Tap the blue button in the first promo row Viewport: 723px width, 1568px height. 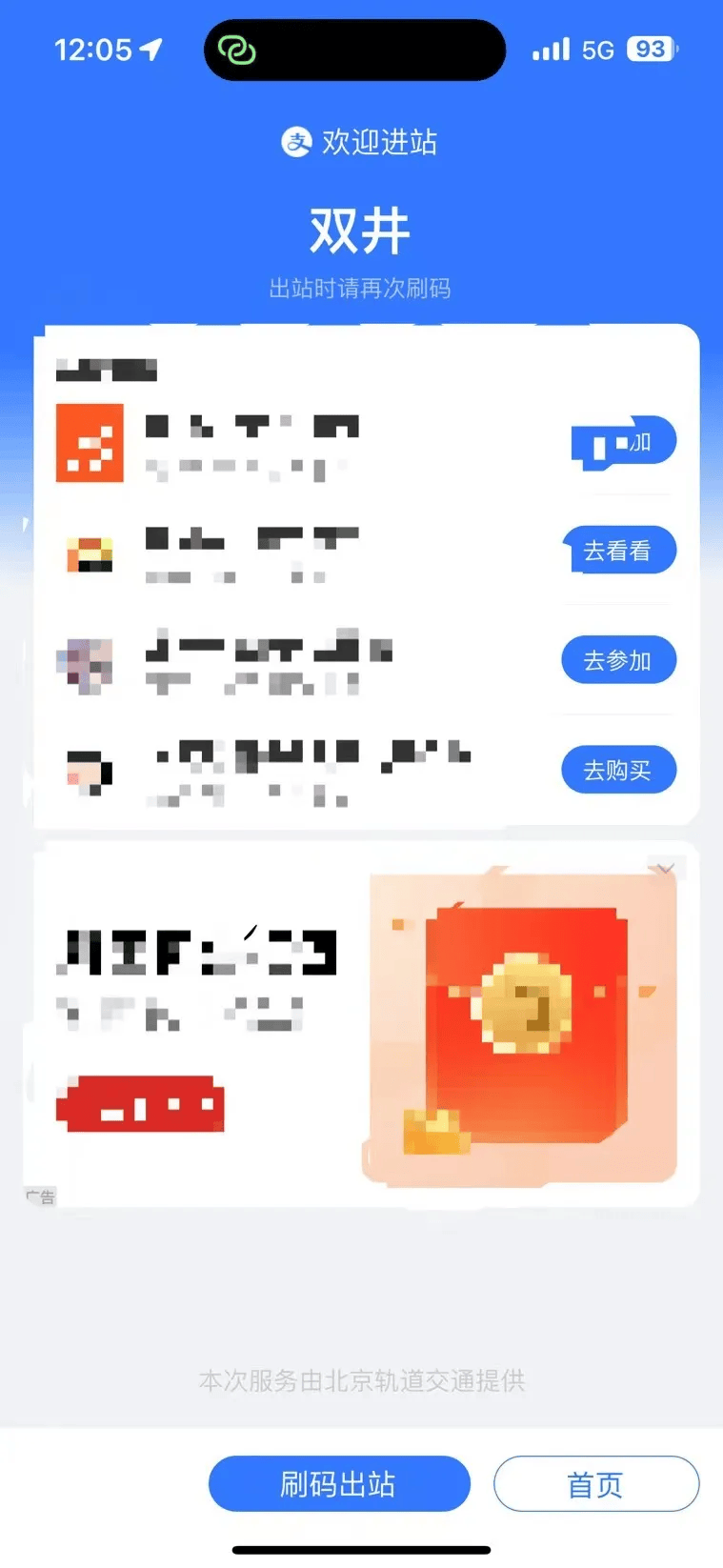point(624,443)
